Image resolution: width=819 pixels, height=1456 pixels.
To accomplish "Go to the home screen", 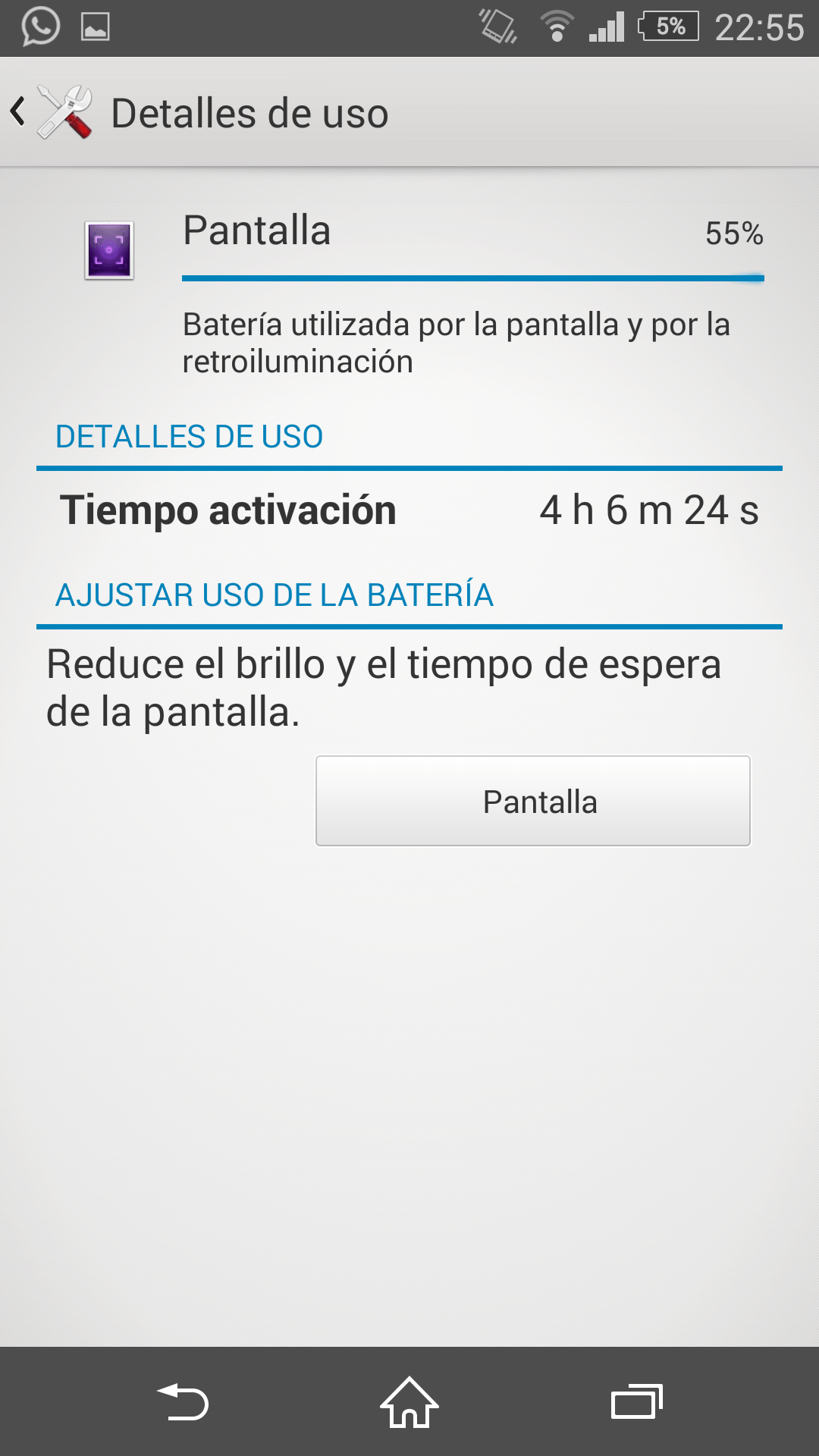I will click(x=409, y=1402).
